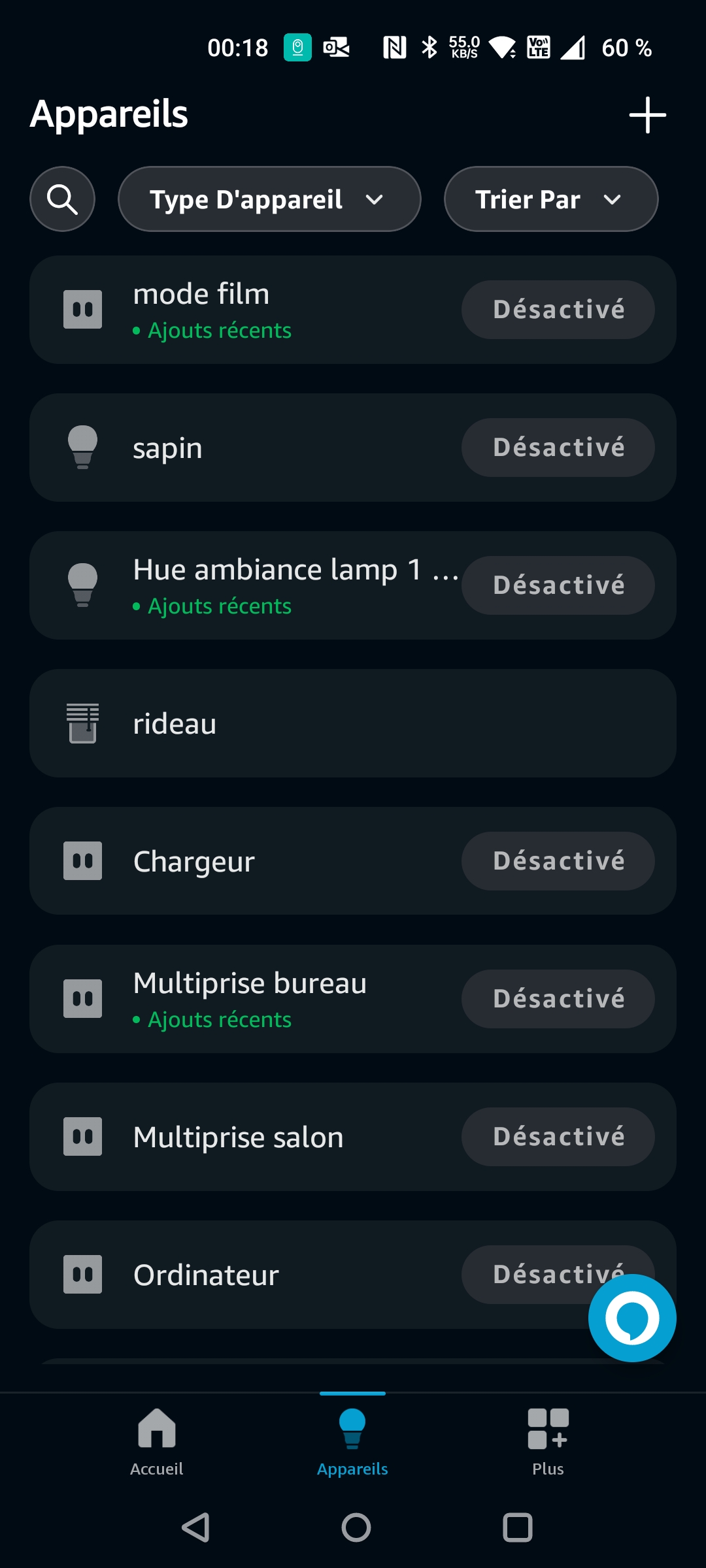The image size is (706, 1568).
Task: Open Multiprise bureau device details
Action: (x=248, y=999)
